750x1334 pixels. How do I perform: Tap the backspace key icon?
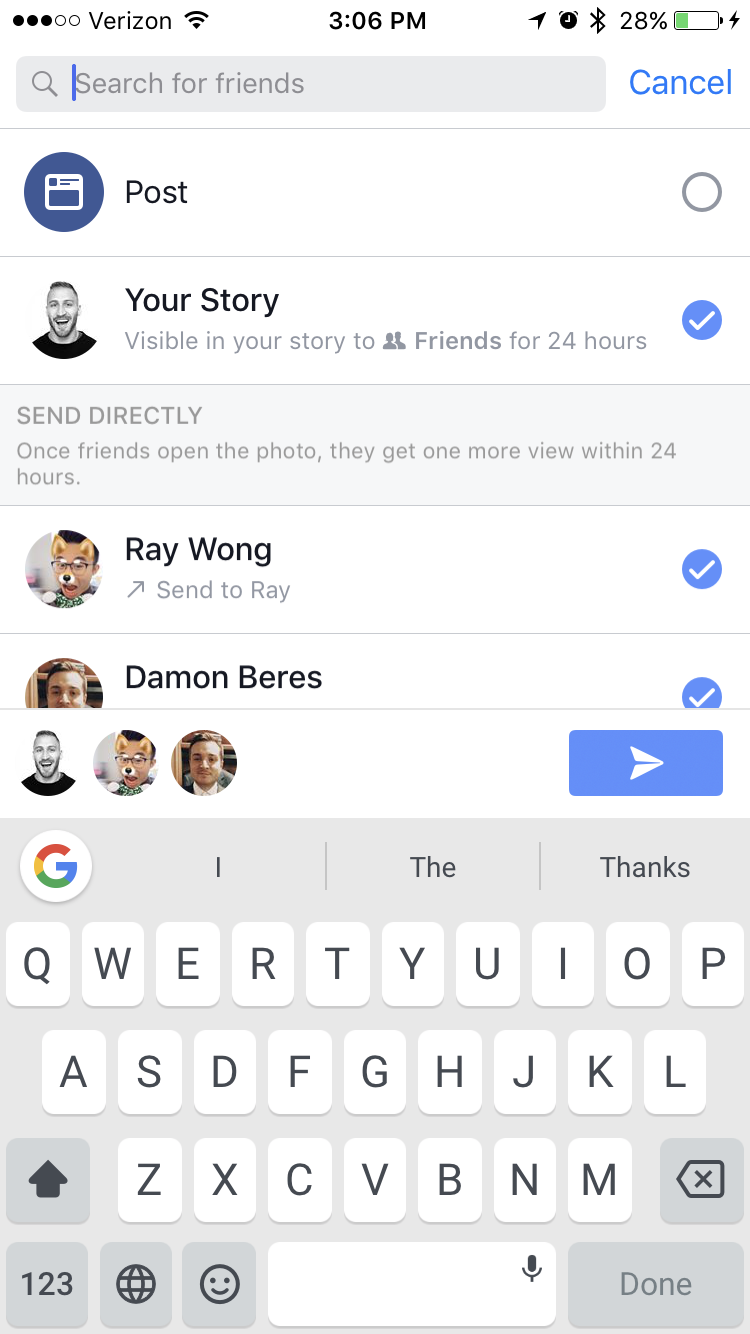pos(701,1181)
